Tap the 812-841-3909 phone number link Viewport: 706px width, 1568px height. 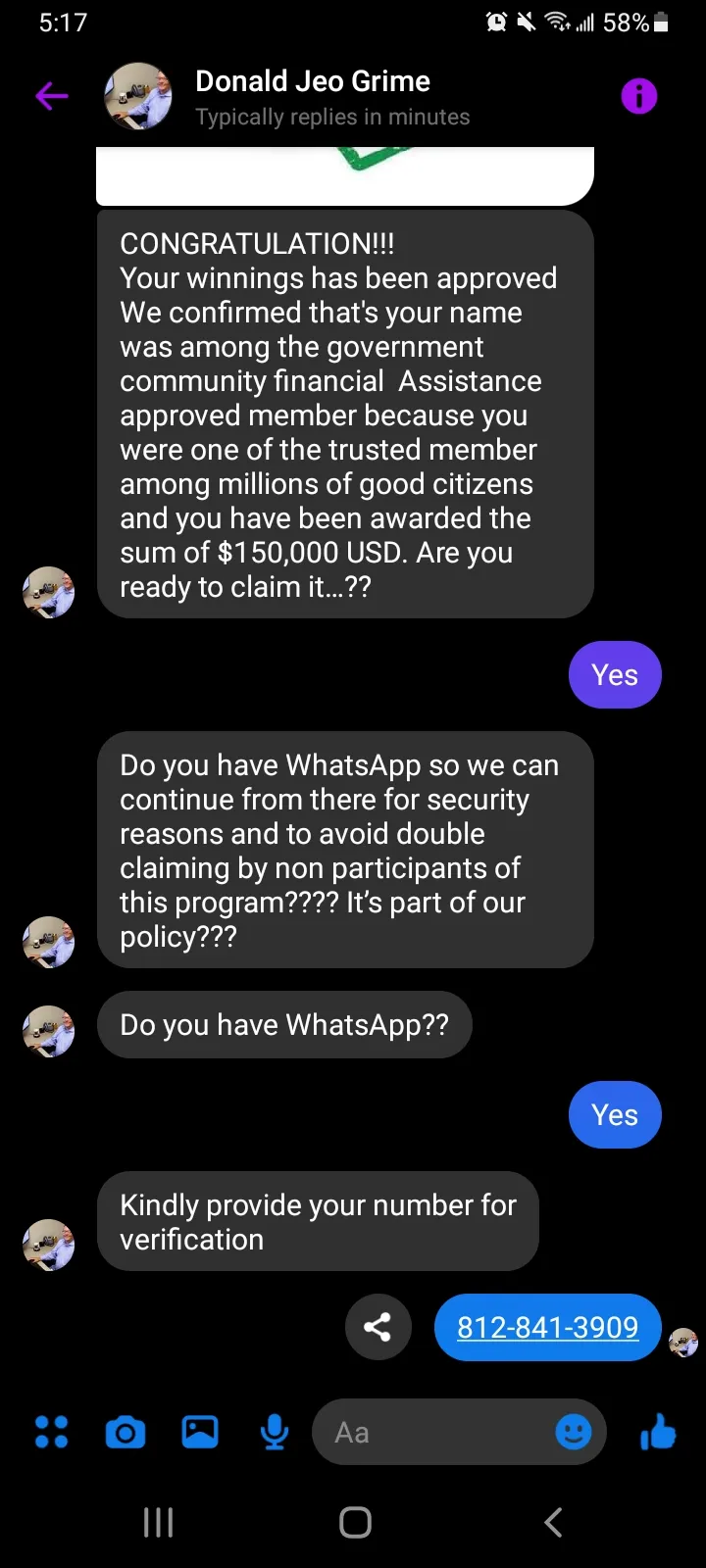547,1327
